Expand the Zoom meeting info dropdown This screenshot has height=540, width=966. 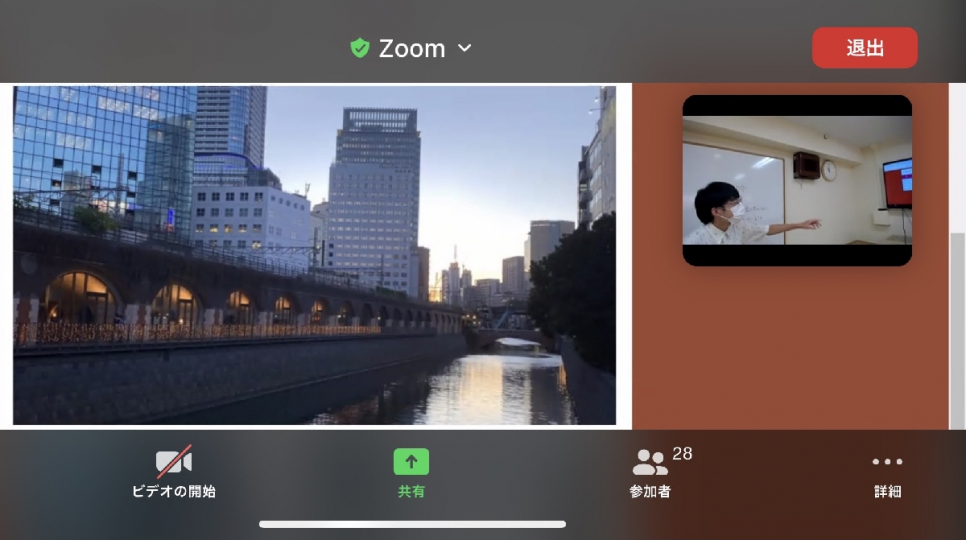click(412, 48)
